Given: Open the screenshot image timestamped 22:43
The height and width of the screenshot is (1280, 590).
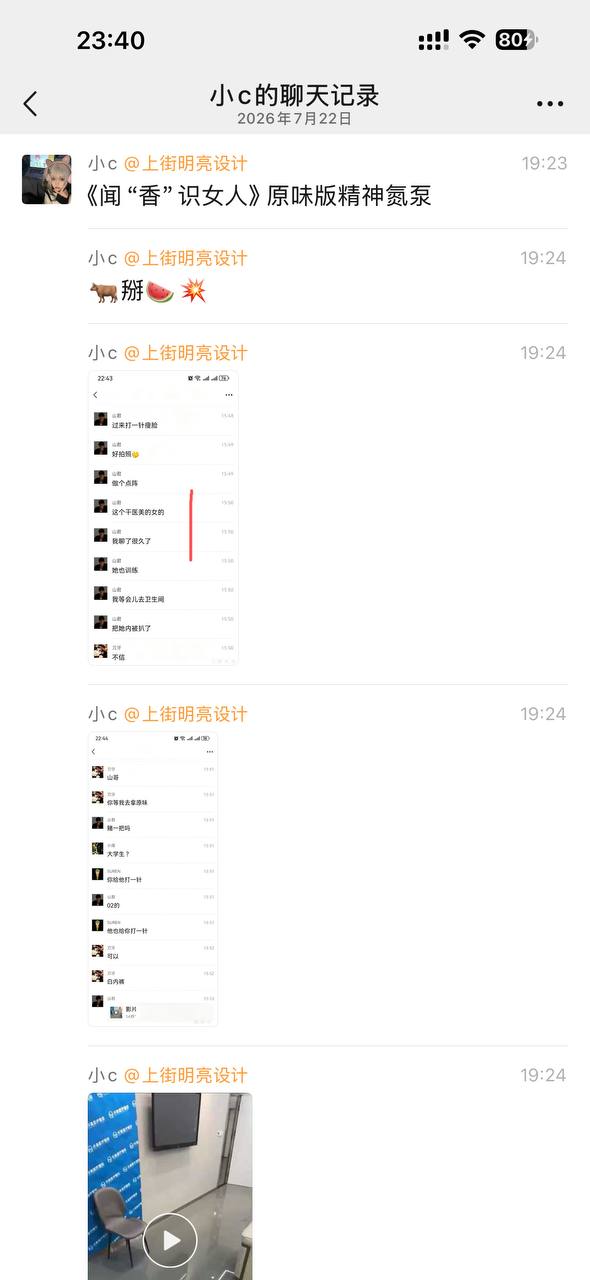Looking at the screenshot, I should [x=164, y=518].
